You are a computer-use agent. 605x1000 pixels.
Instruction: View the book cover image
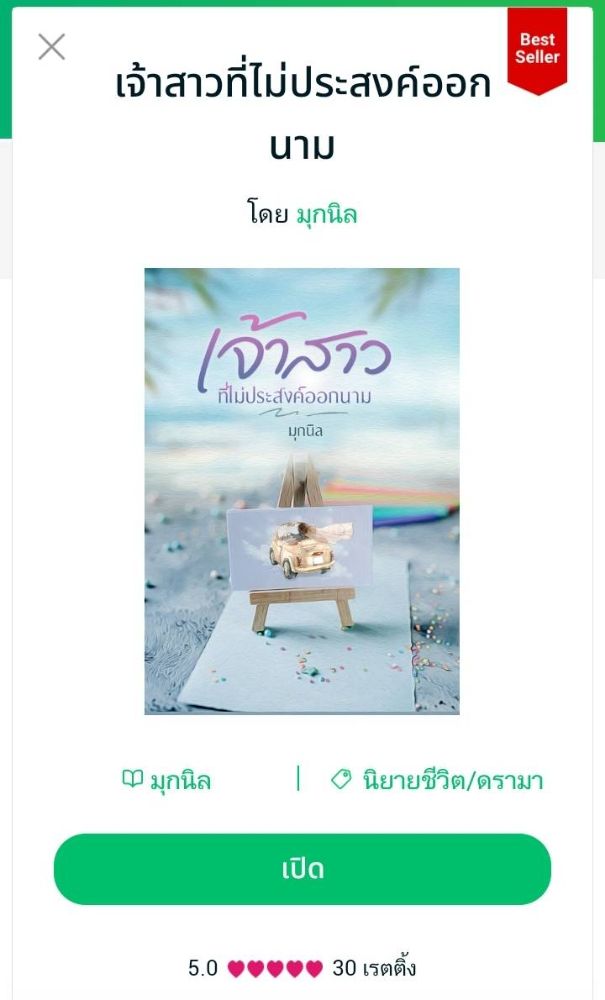click(302, 490)
